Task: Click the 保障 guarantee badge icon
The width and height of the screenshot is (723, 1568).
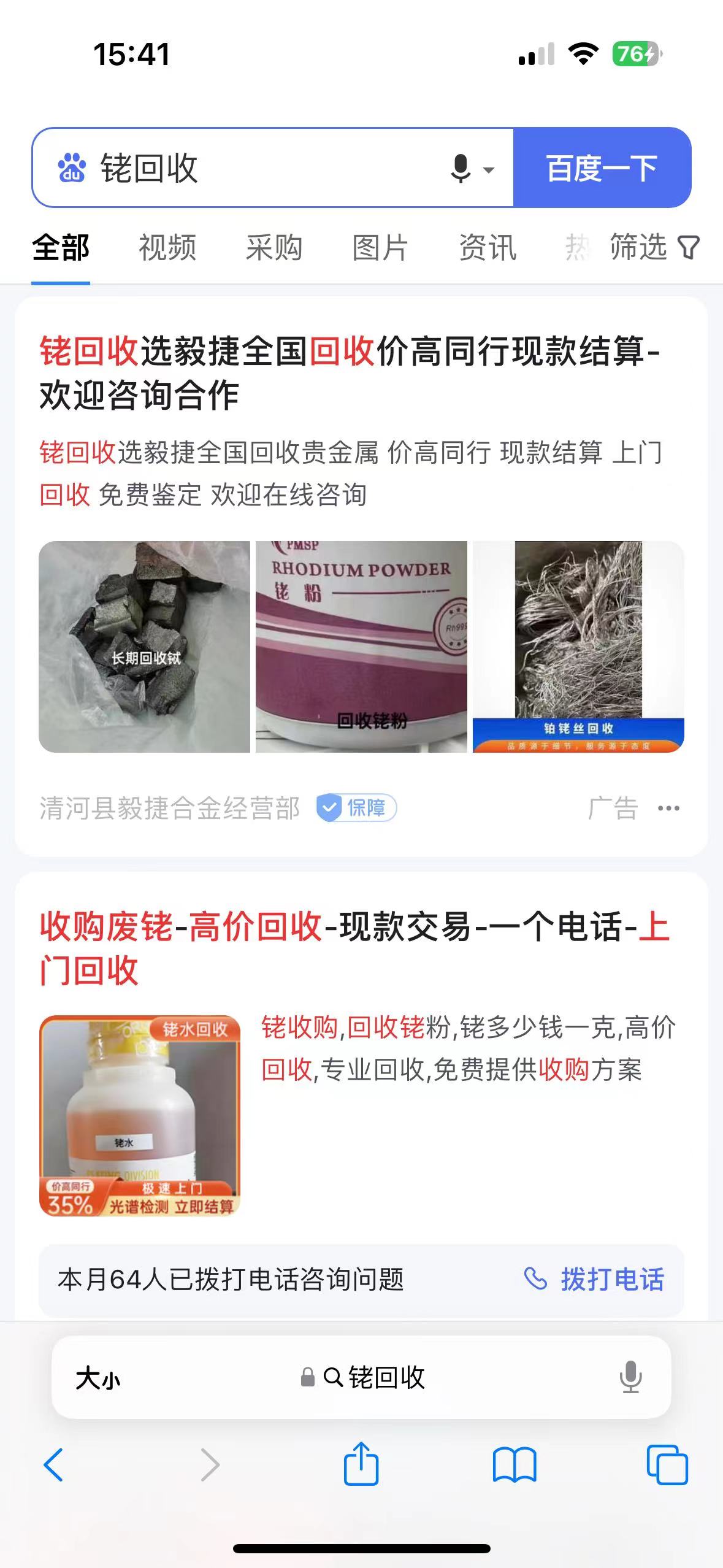Action: (x=329, y=808)
